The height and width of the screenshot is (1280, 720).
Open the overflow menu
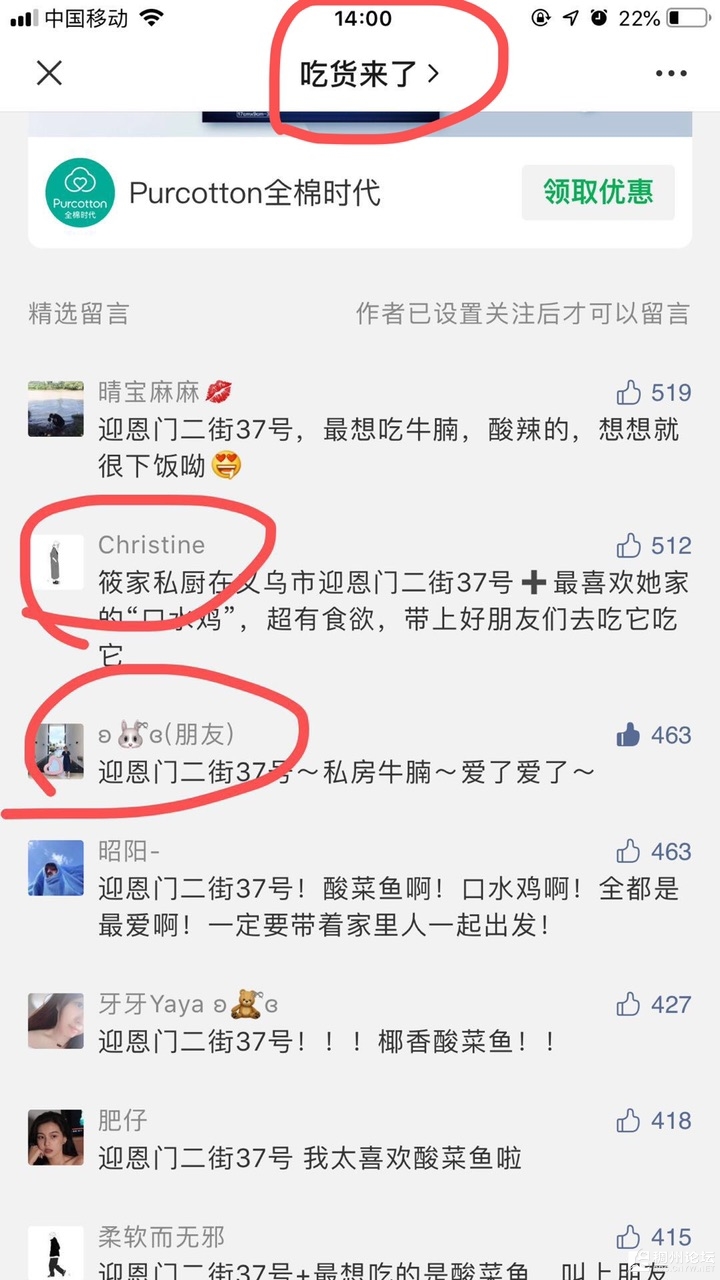[x=671, y=73]
